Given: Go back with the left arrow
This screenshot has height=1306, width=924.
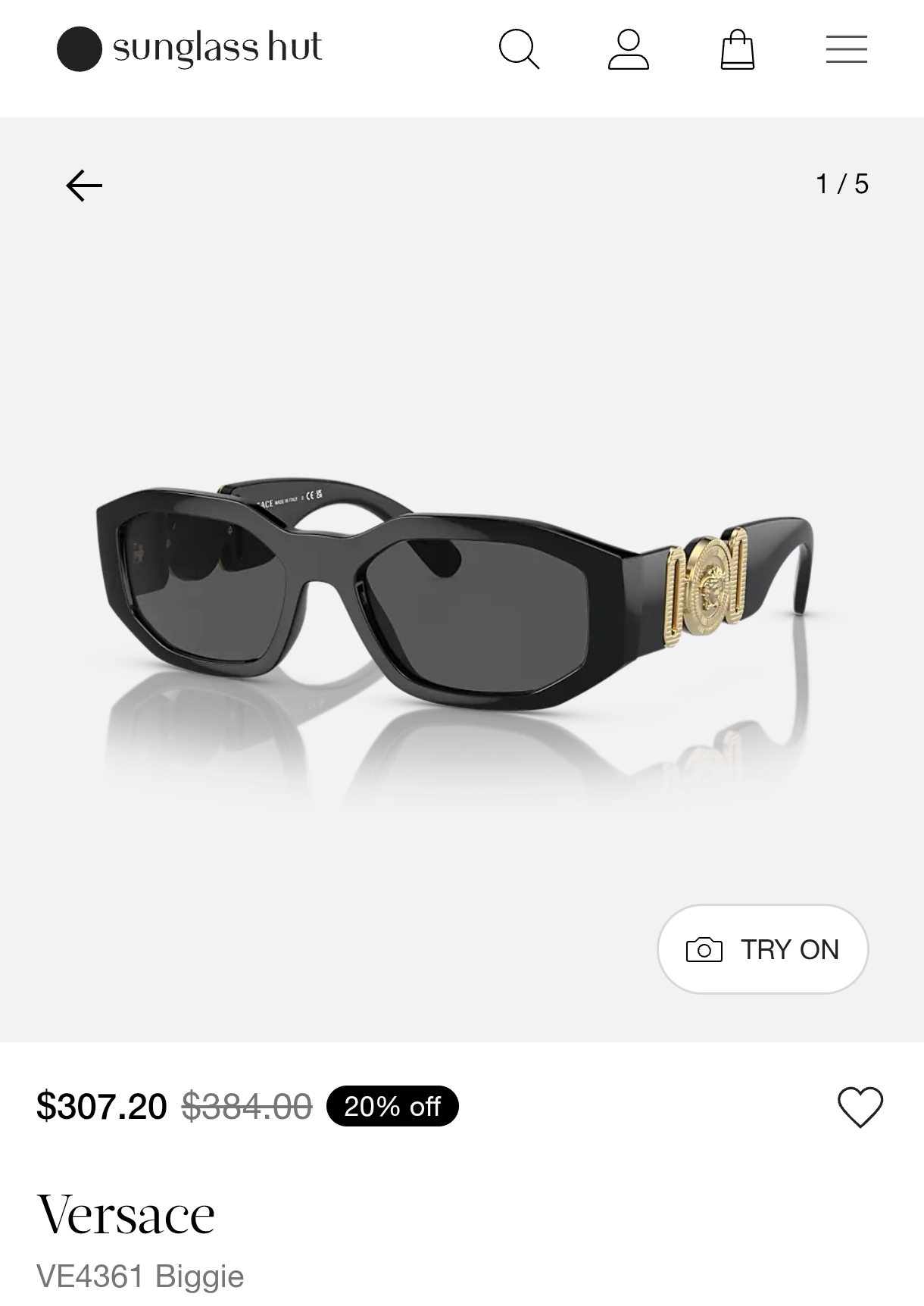Looking at the screenshot, I should pos(83,186).
